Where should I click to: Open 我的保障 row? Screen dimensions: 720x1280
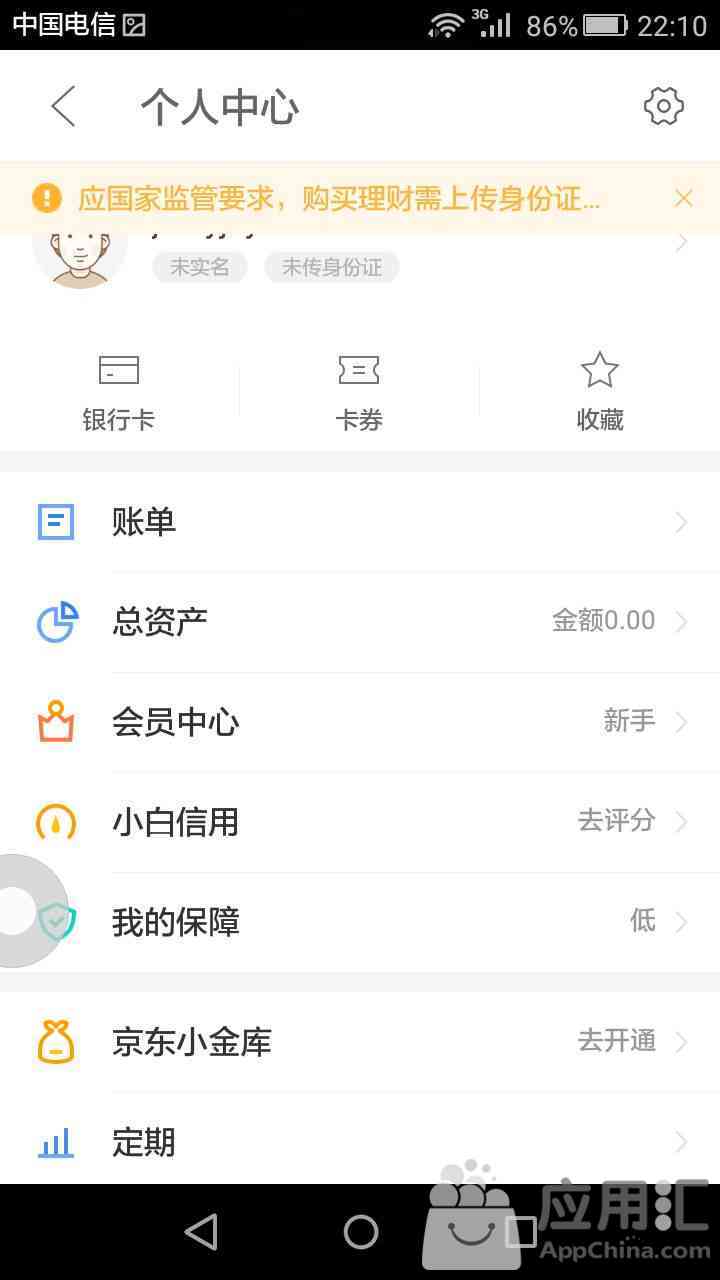[x=360, y=922]
